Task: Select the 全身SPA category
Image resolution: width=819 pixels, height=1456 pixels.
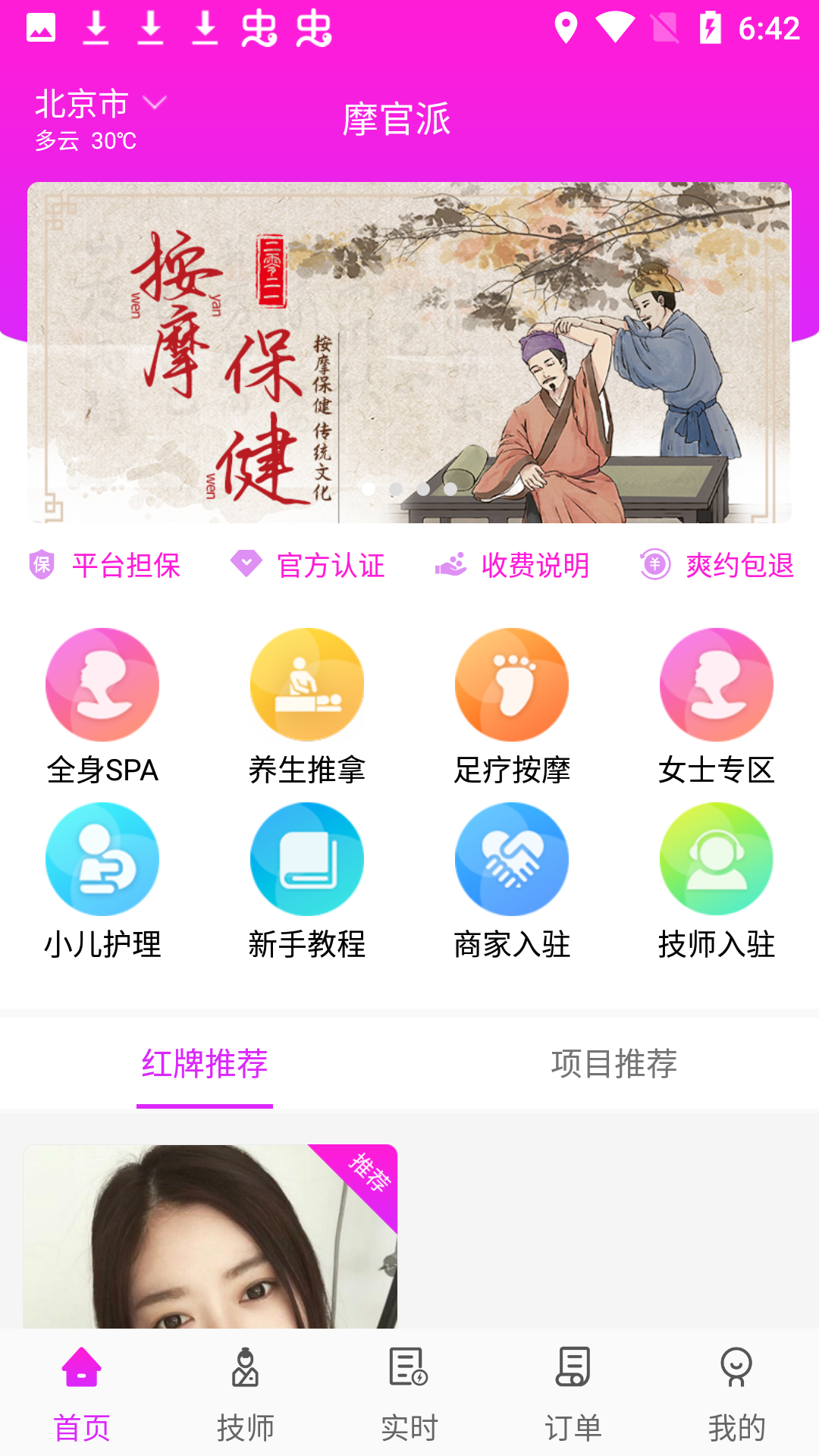Action: (102, 705)
